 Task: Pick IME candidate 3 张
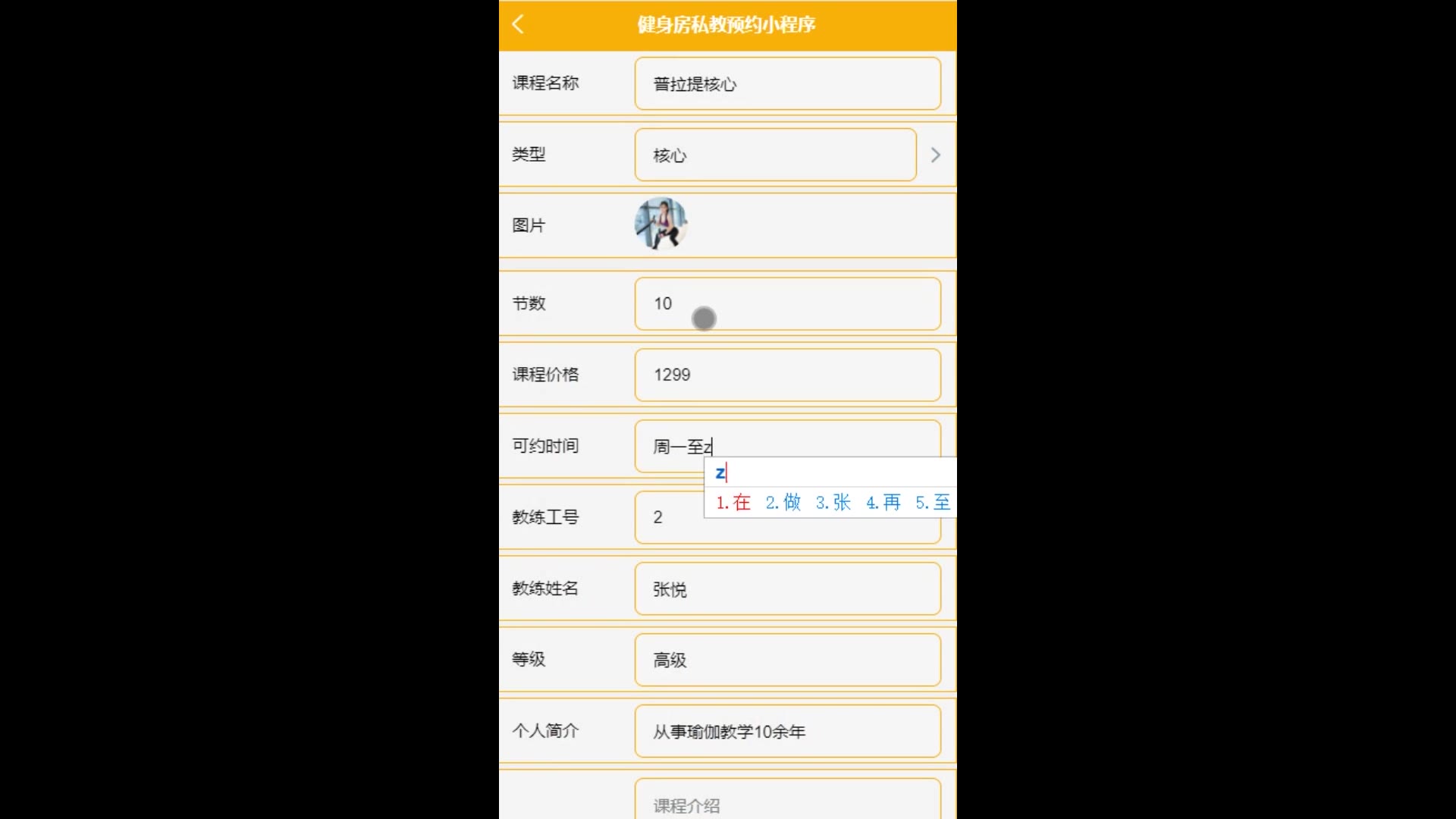point(833,502)
